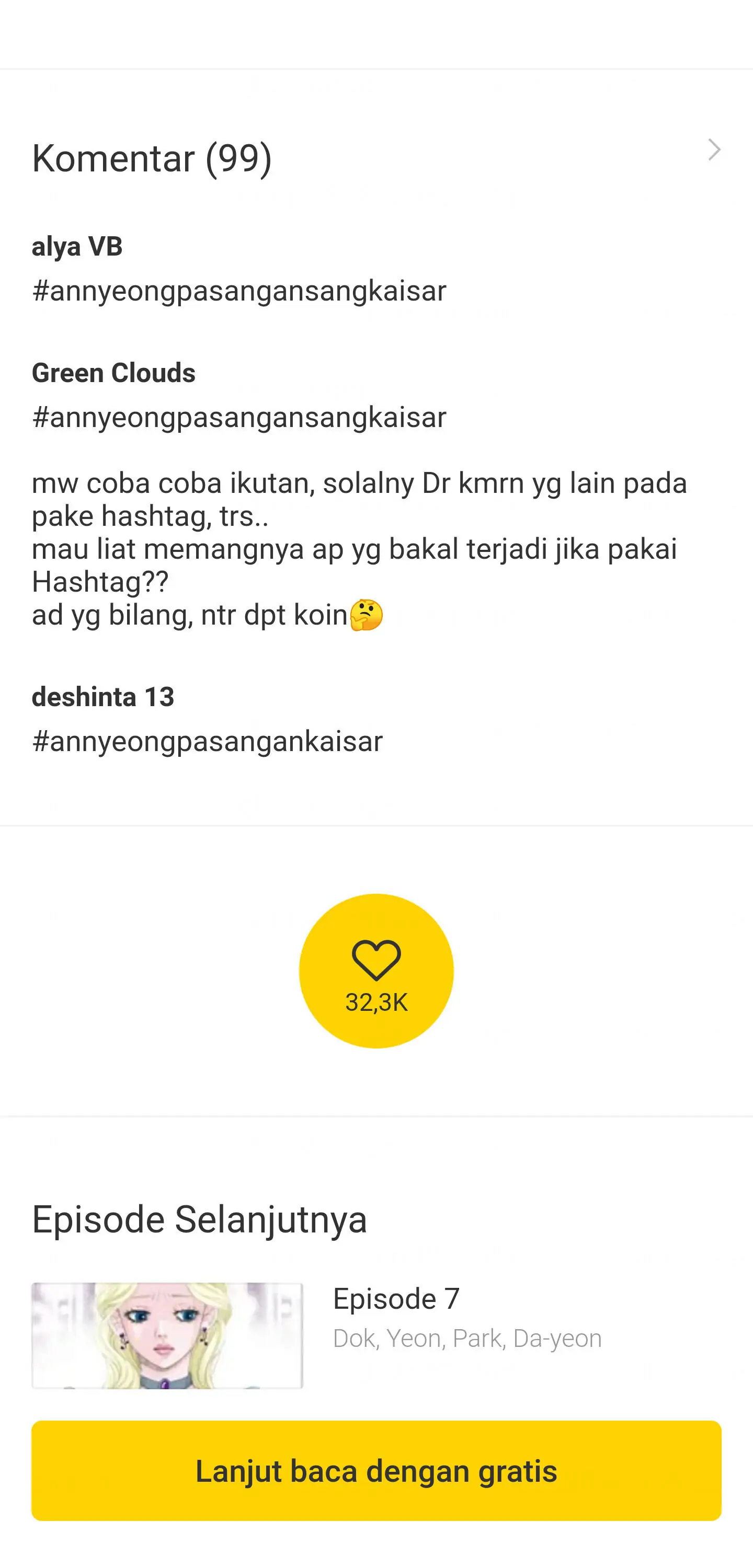753x1568 pixels.
Task: Tap Lanjut baca dengan gratis button
Action: 376,1471
